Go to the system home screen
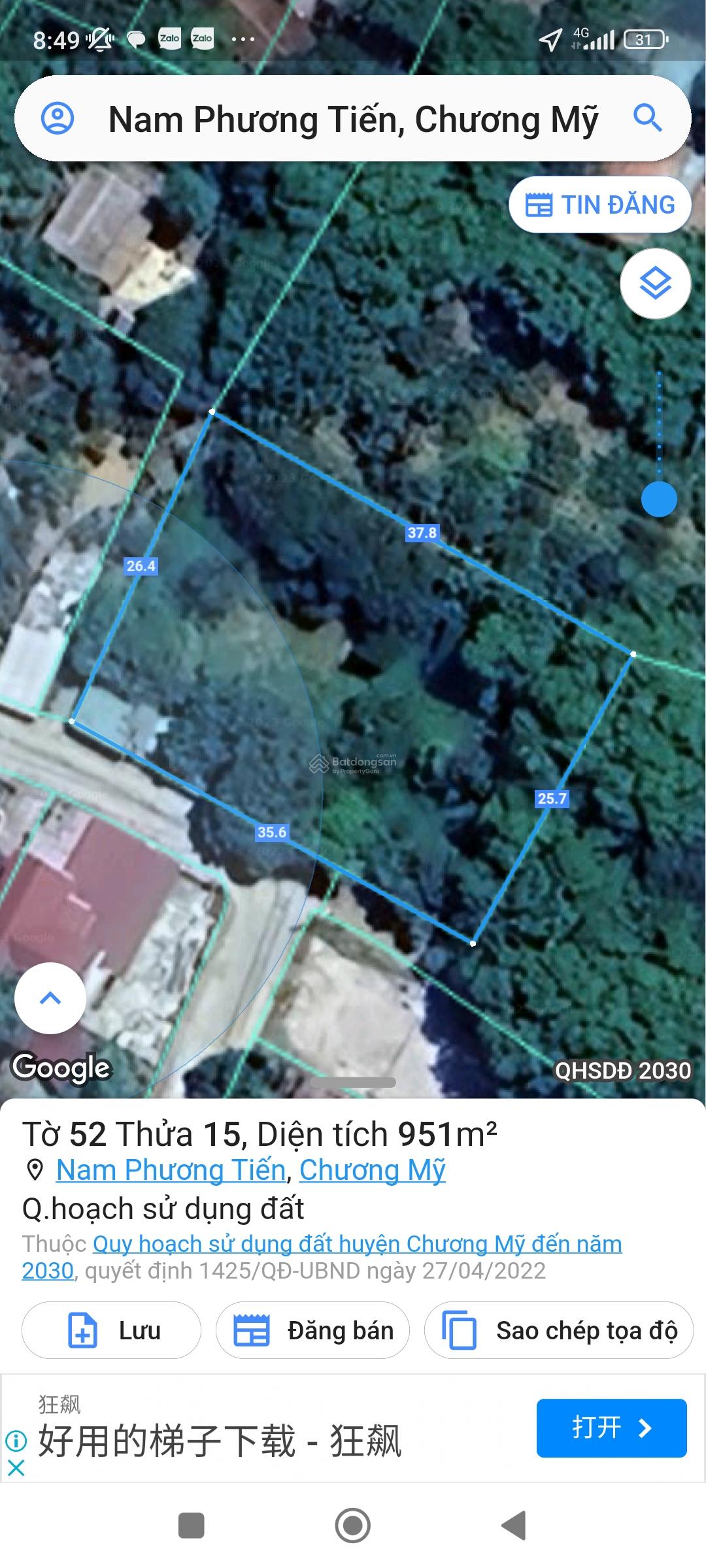The width and height of the screenshot is (706, 1568). point(353,1526)
